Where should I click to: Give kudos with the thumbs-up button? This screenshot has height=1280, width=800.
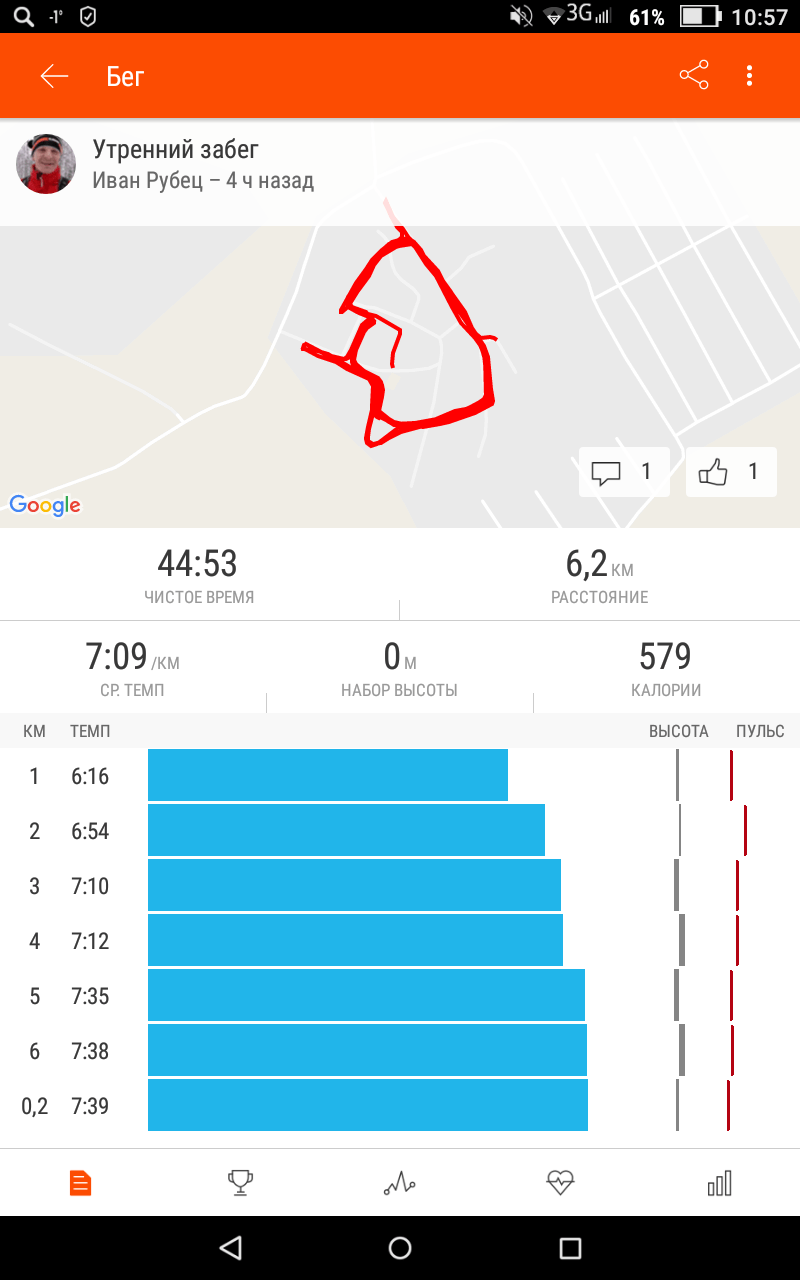click(x=731, y=472)
